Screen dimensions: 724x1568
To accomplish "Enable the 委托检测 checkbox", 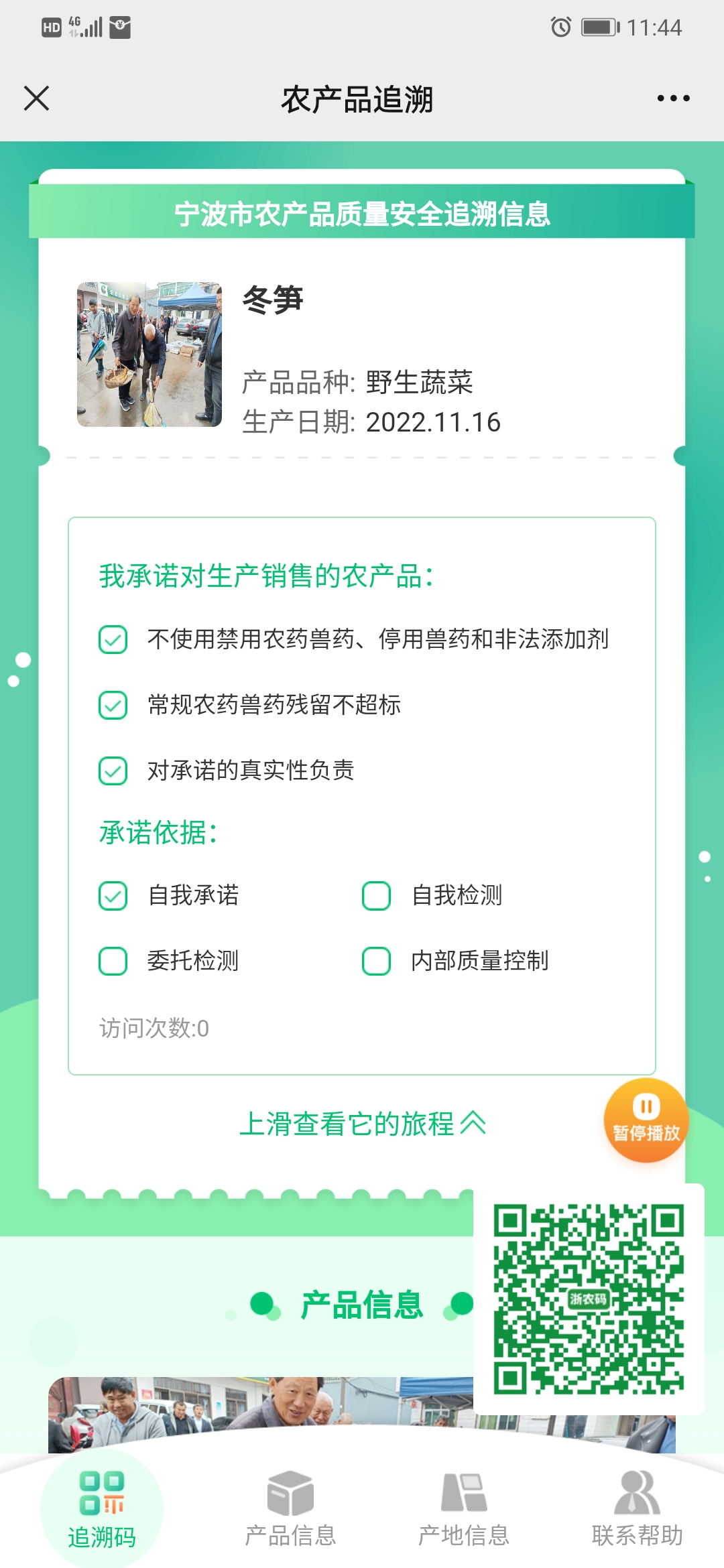I will (113, 961).
